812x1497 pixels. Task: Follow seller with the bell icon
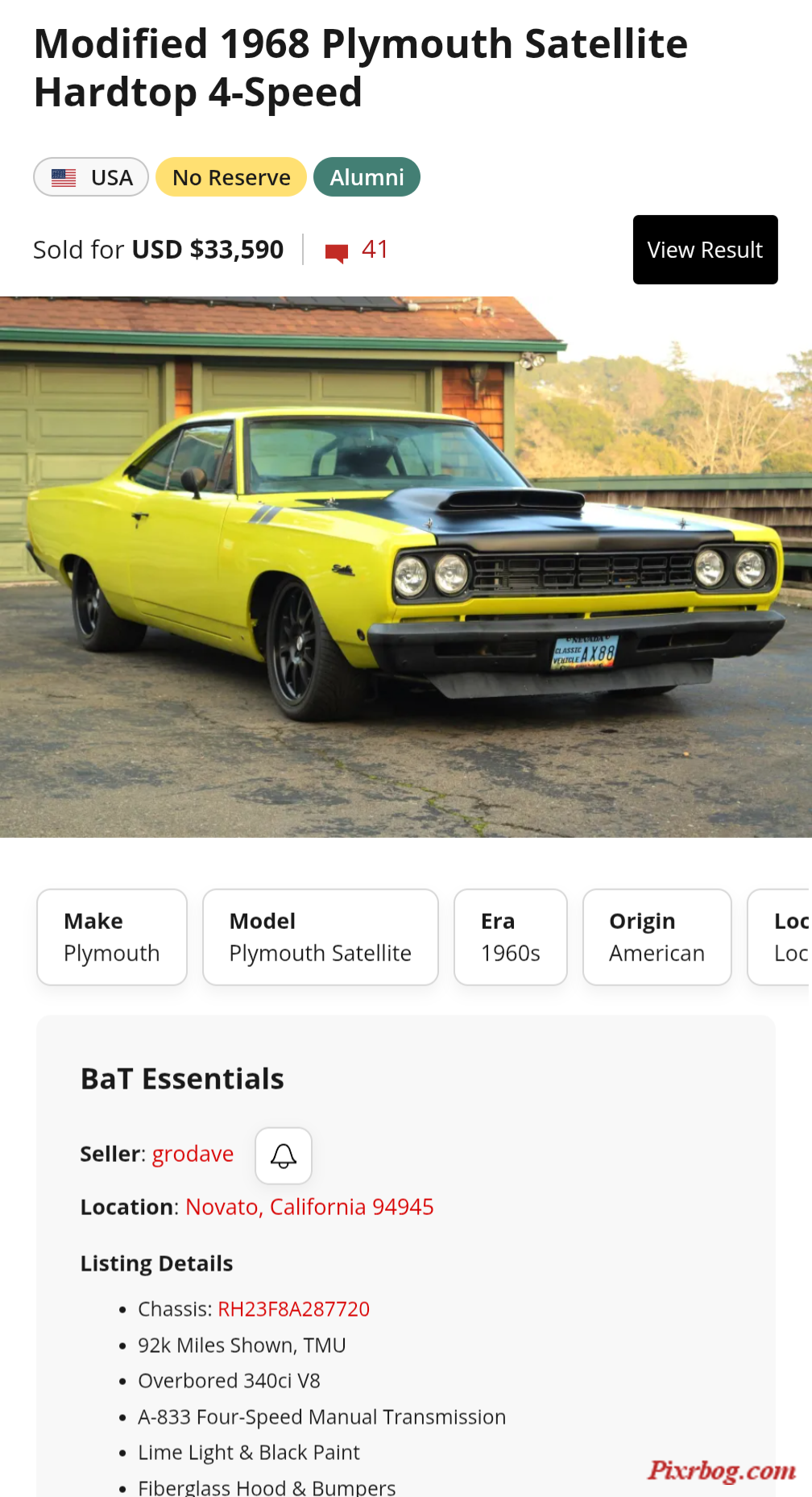point(284,1155)
